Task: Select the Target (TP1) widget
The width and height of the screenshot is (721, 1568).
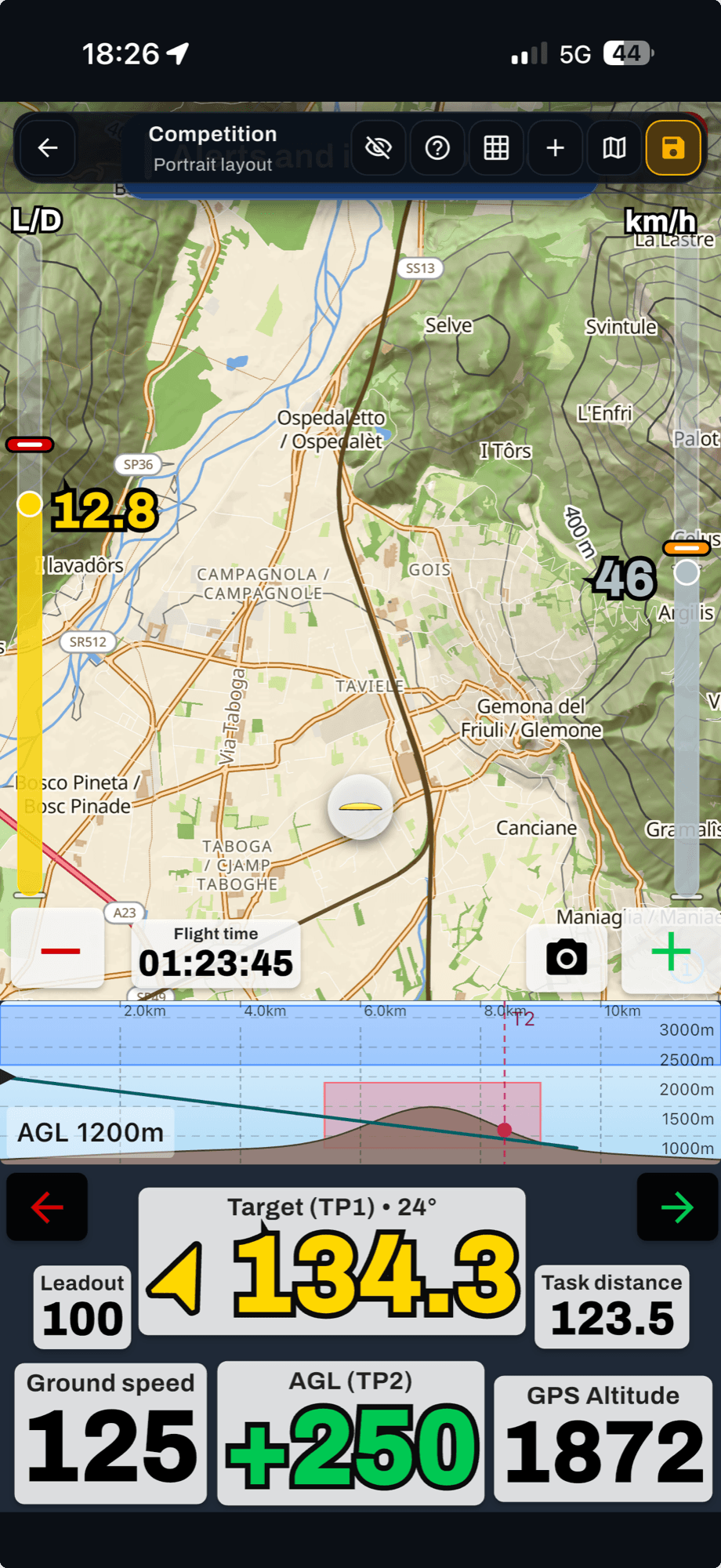Action: pyautogui.click(x=332, y=1261)
